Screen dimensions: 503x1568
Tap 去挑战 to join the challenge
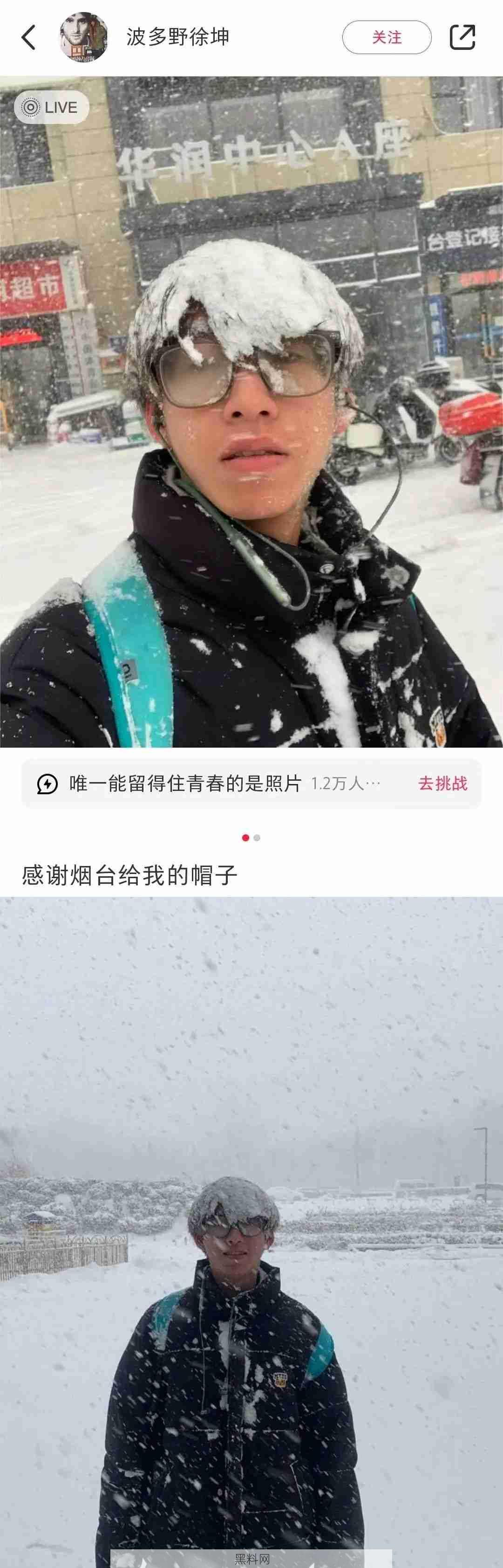442,784
